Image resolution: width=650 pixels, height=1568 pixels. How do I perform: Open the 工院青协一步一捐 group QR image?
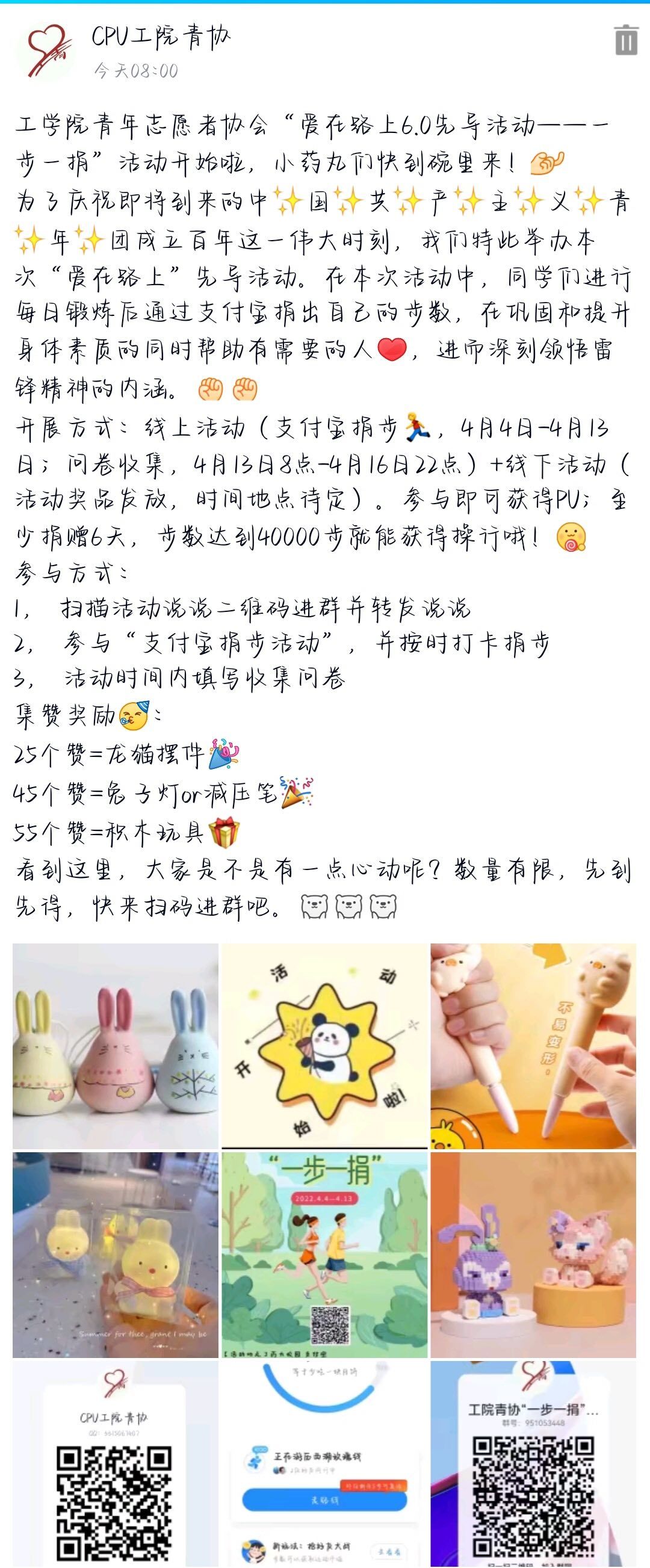coord(533,1463)
